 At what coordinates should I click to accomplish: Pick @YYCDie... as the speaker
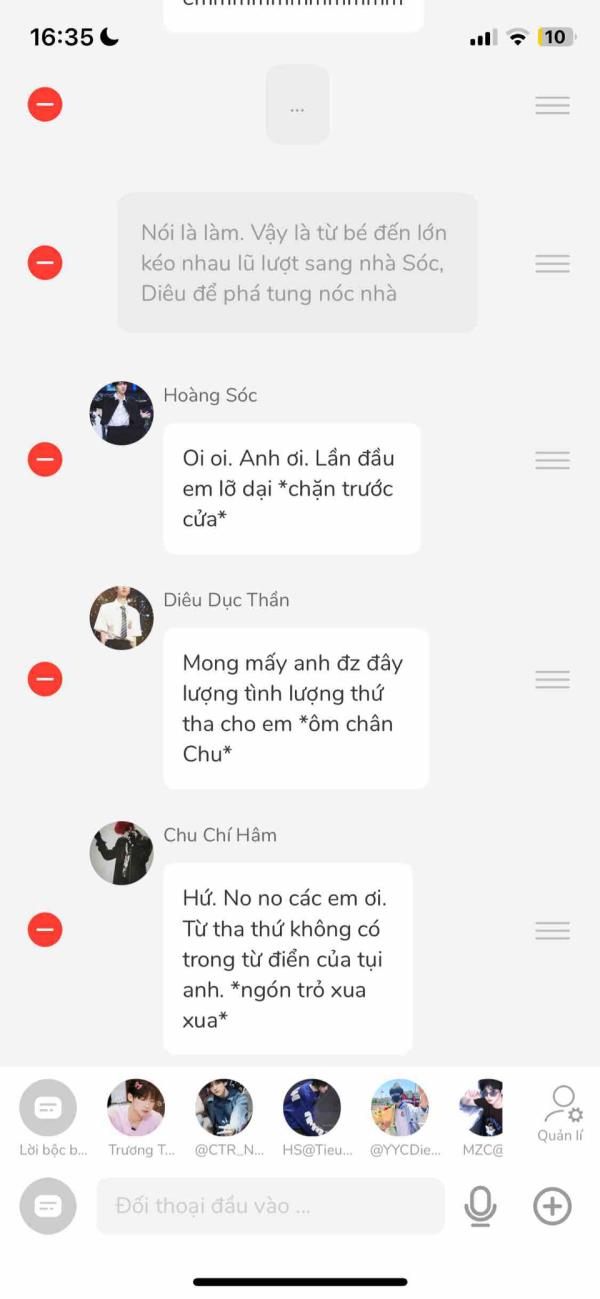(x=400, y=1108)
